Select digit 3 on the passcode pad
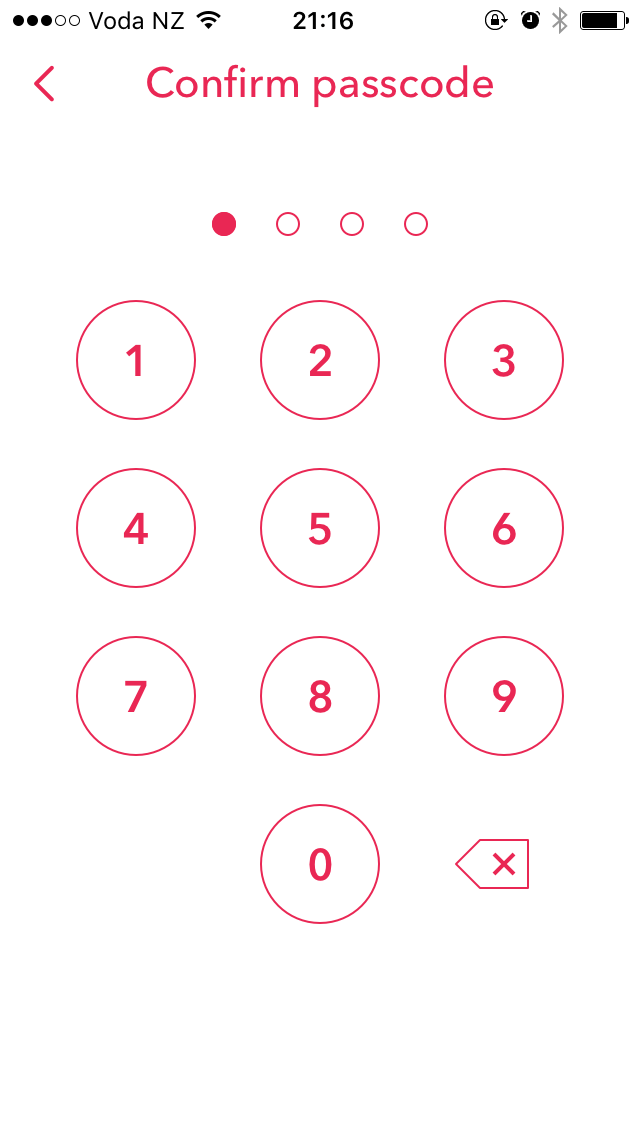 [x=504, y=360]
